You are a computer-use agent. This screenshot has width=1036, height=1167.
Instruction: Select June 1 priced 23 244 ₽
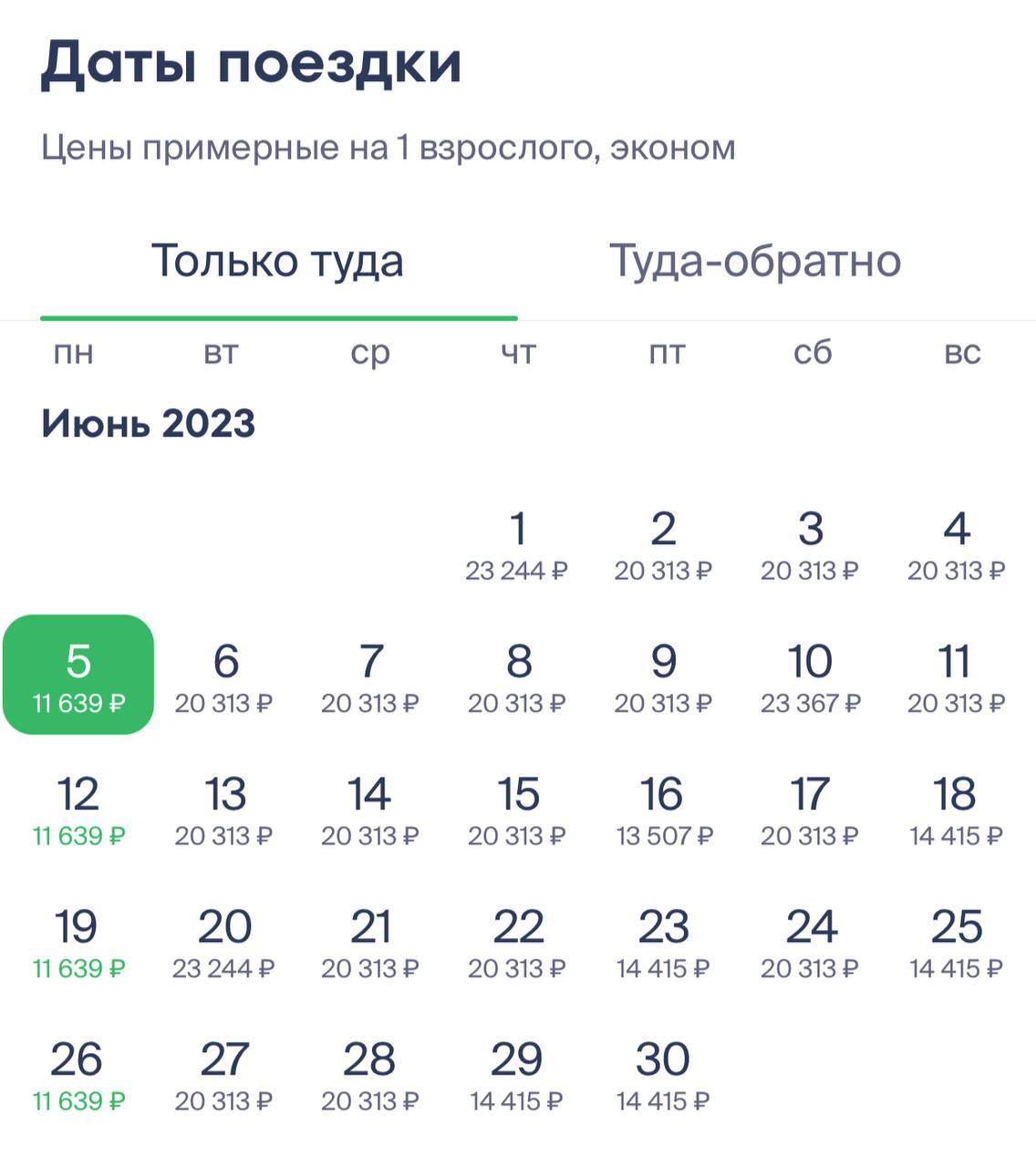point(518,544)
